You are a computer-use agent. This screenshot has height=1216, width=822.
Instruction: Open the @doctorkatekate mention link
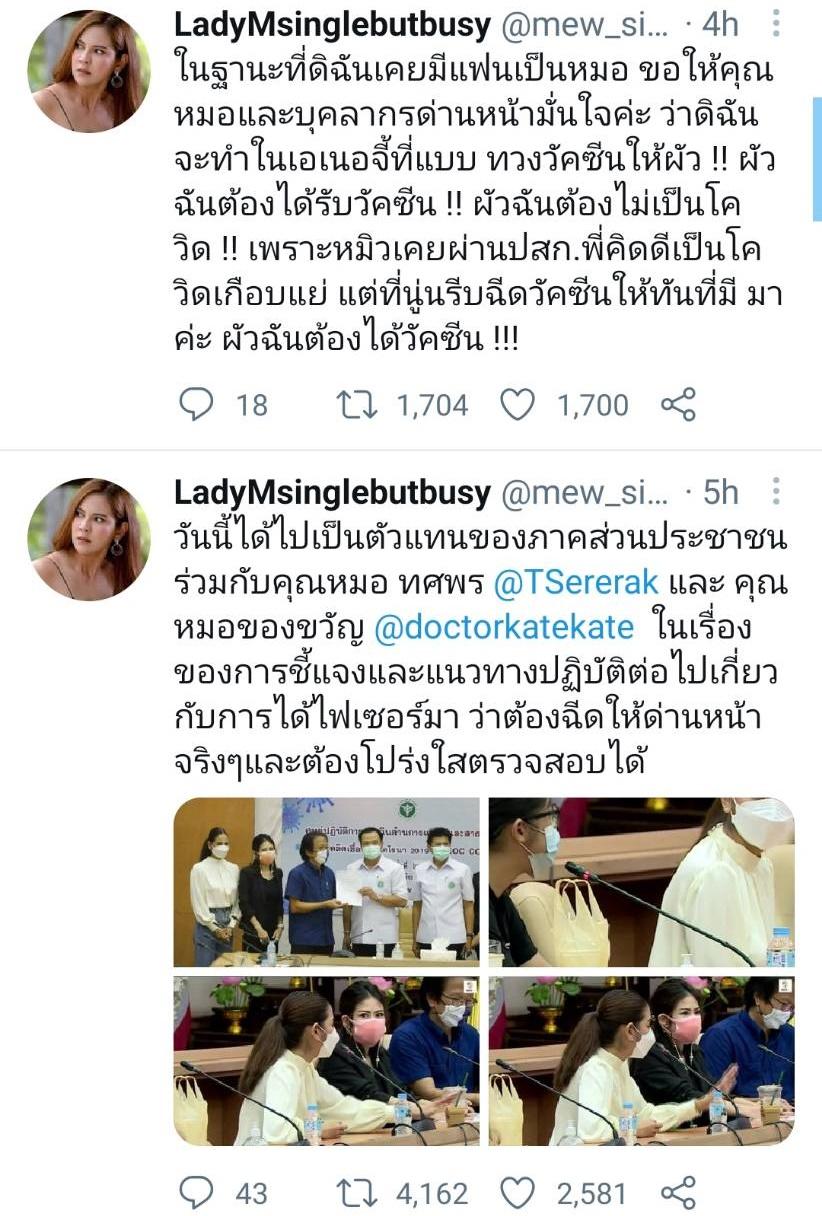503,627
